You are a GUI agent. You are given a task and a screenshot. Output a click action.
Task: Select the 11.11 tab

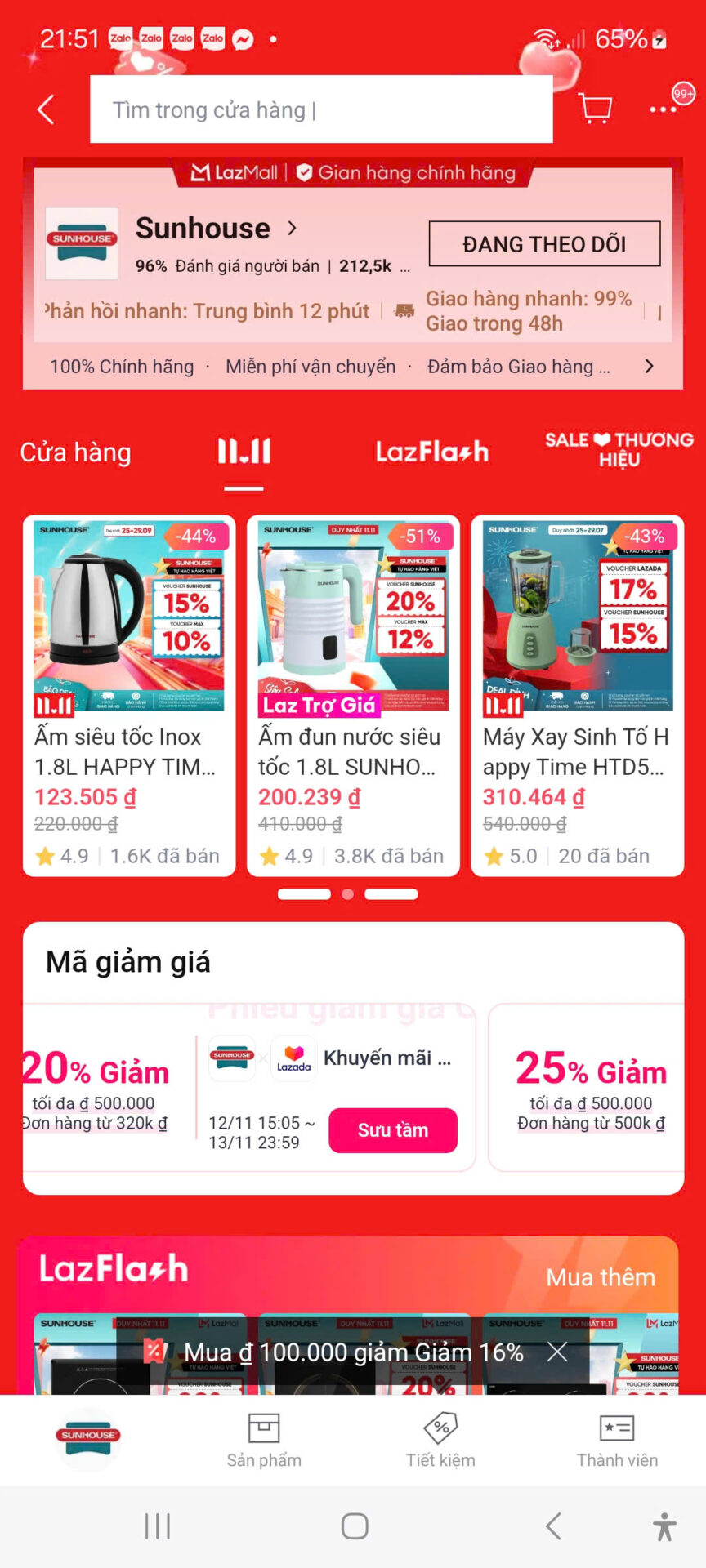click(x=244, y=452)
